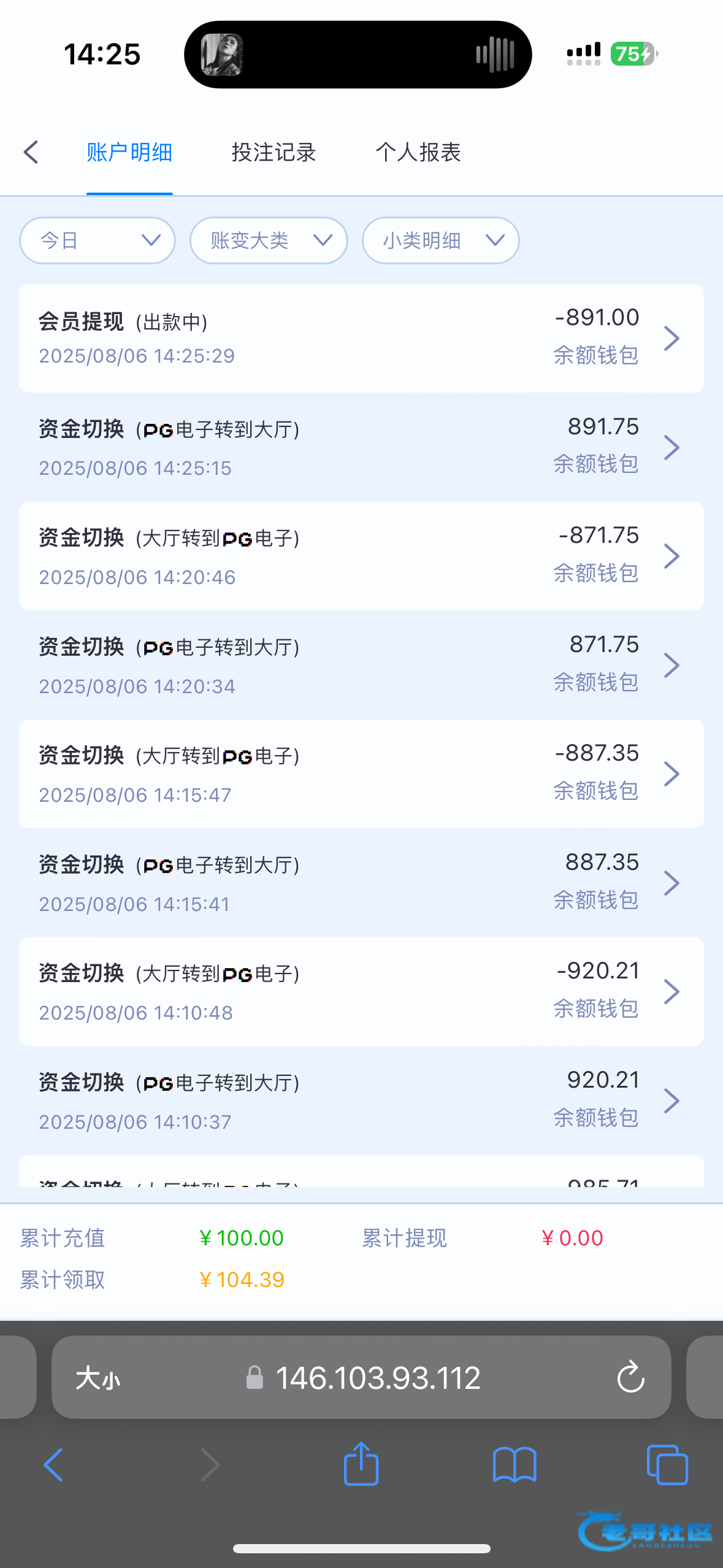The height and width of the screenshot is (1568, 723).
Task: Reload the page in the address bar
Action: coord(630,1377)
